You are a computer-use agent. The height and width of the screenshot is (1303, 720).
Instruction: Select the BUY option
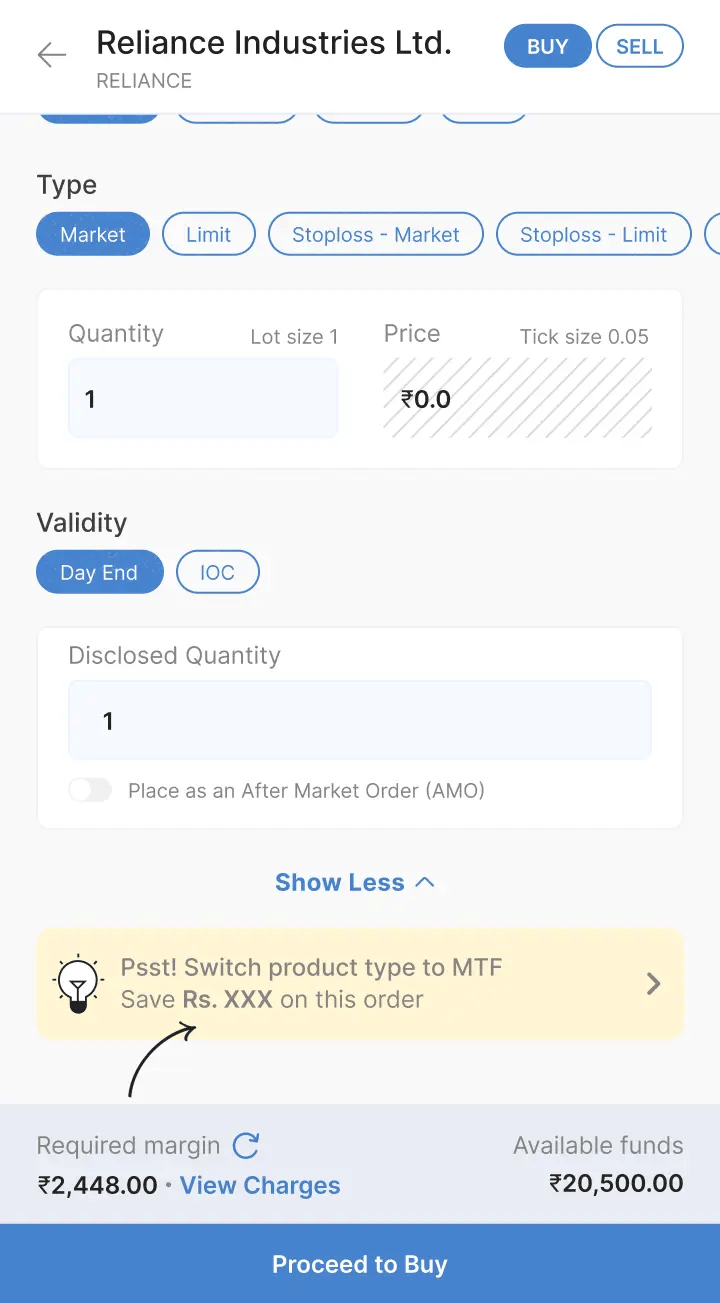(x=548, y=47)
